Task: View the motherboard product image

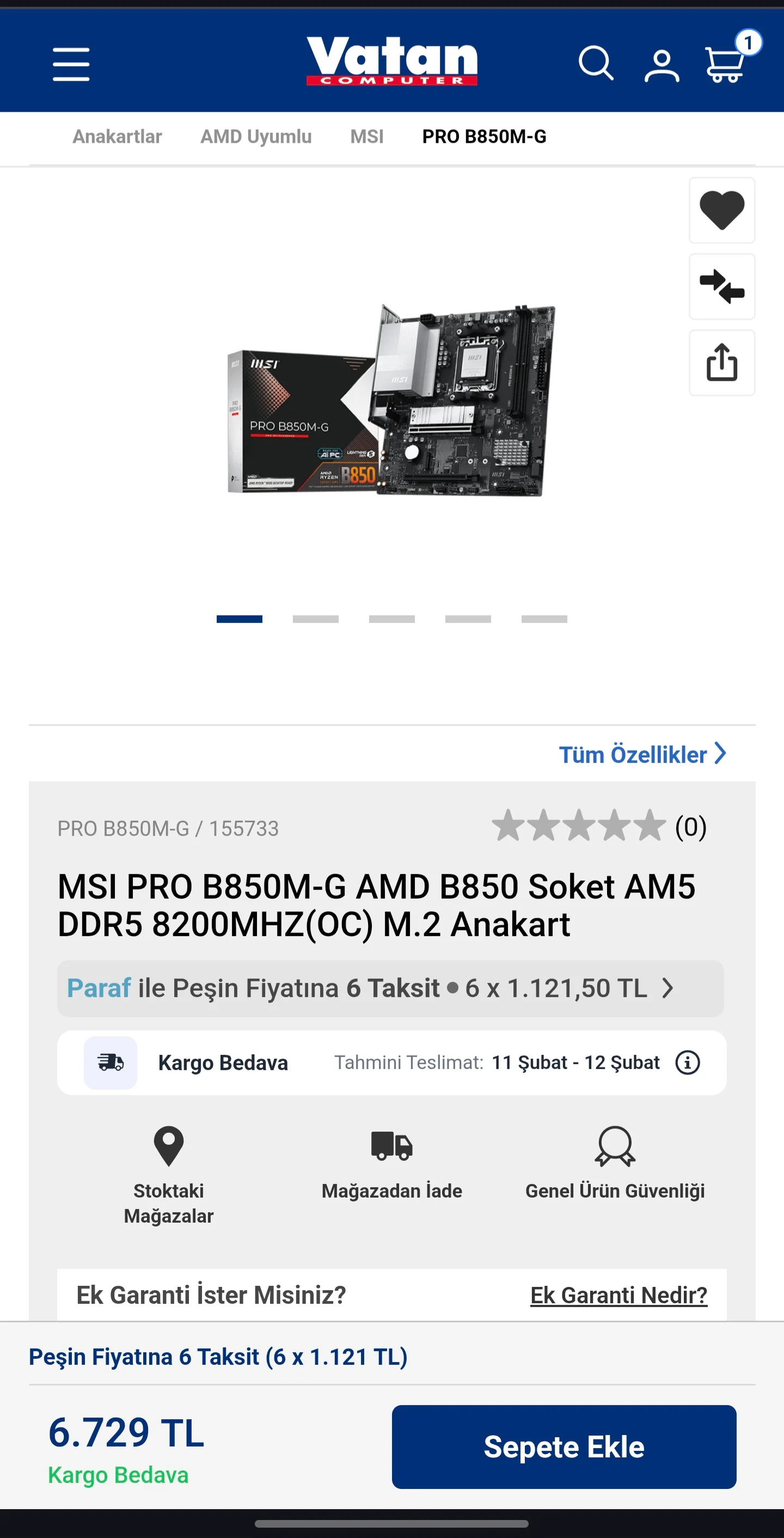Action: coord(391,400)
